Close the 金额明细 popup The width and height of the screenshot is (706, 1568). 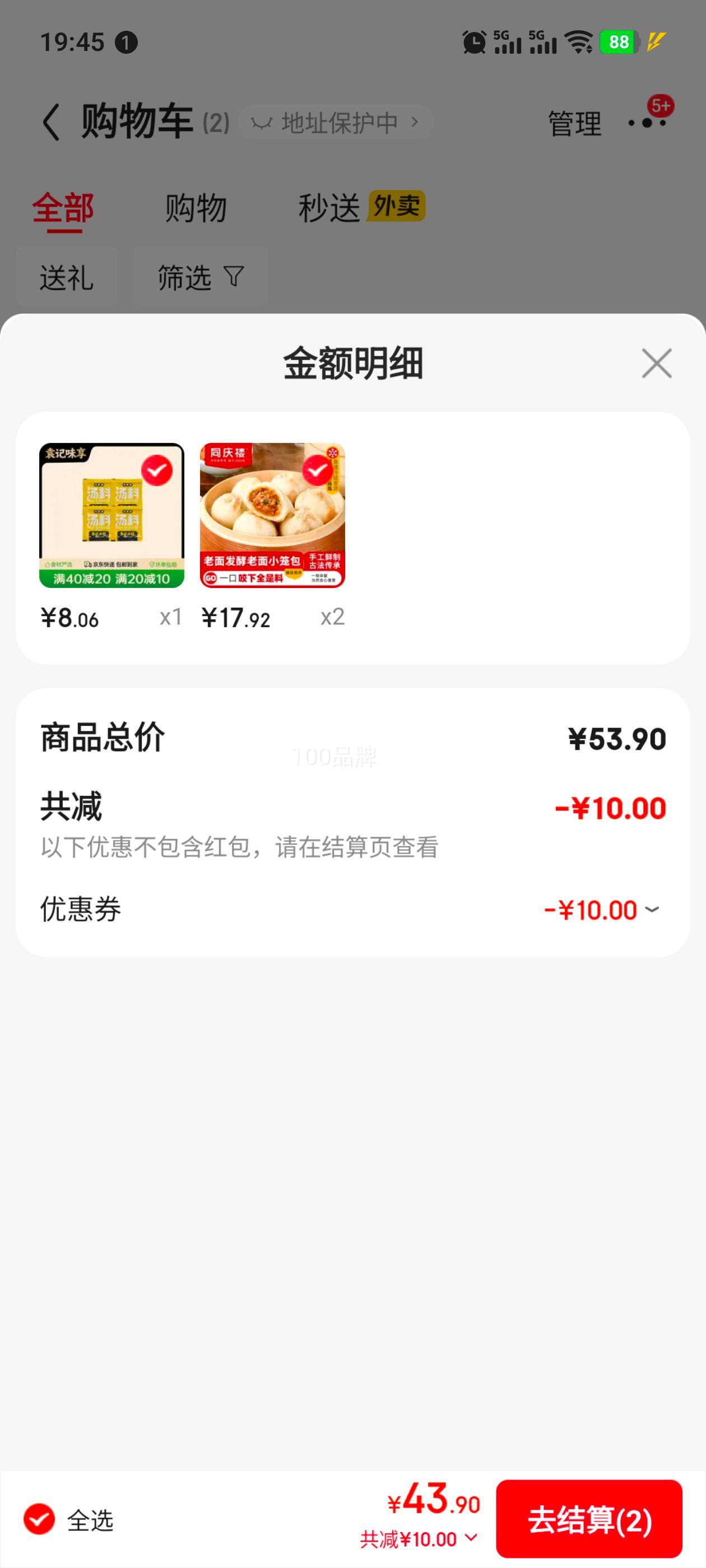(x=657, y=363)
